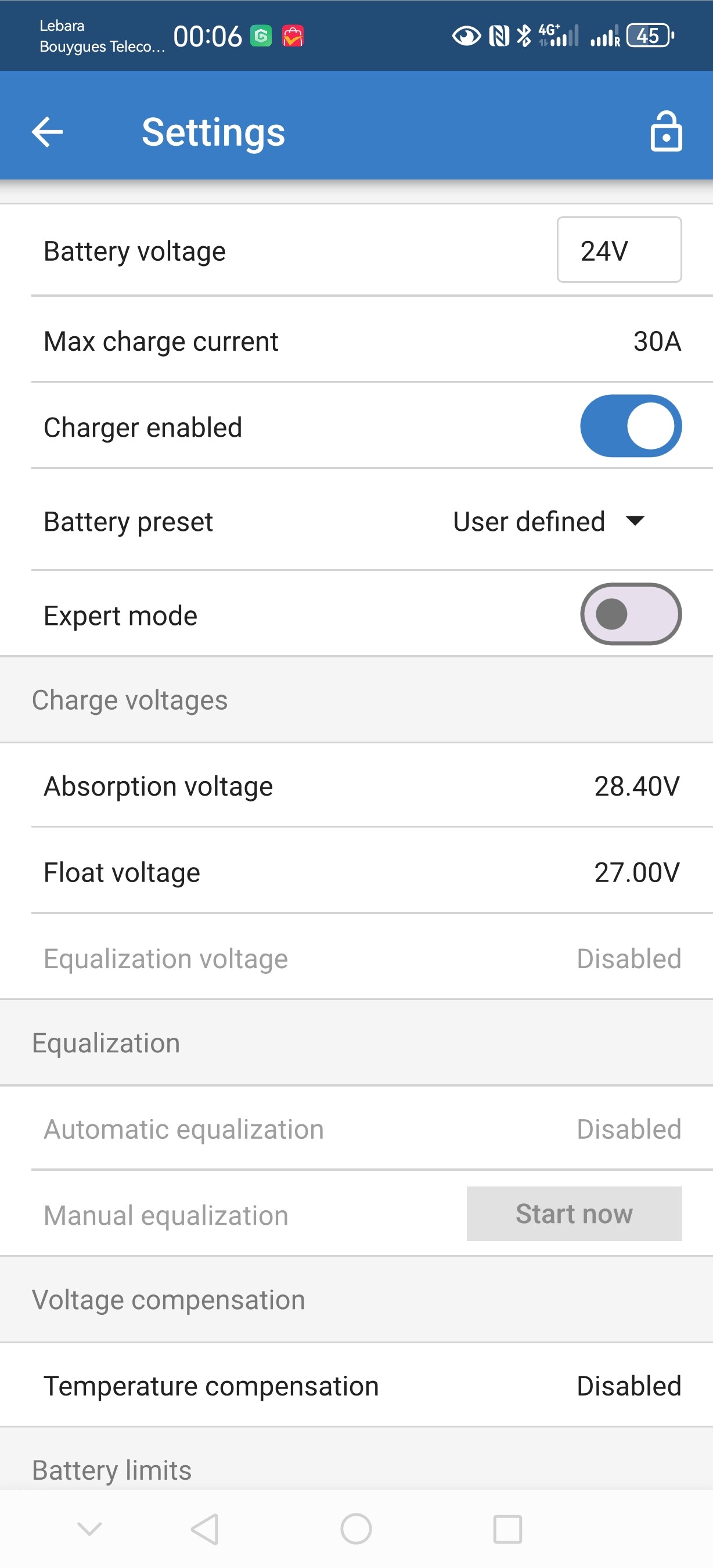Screen dimensions: 713x1568
Task: Change the Float voltage value
Action: pyautogui.click(x=356, y=872)
